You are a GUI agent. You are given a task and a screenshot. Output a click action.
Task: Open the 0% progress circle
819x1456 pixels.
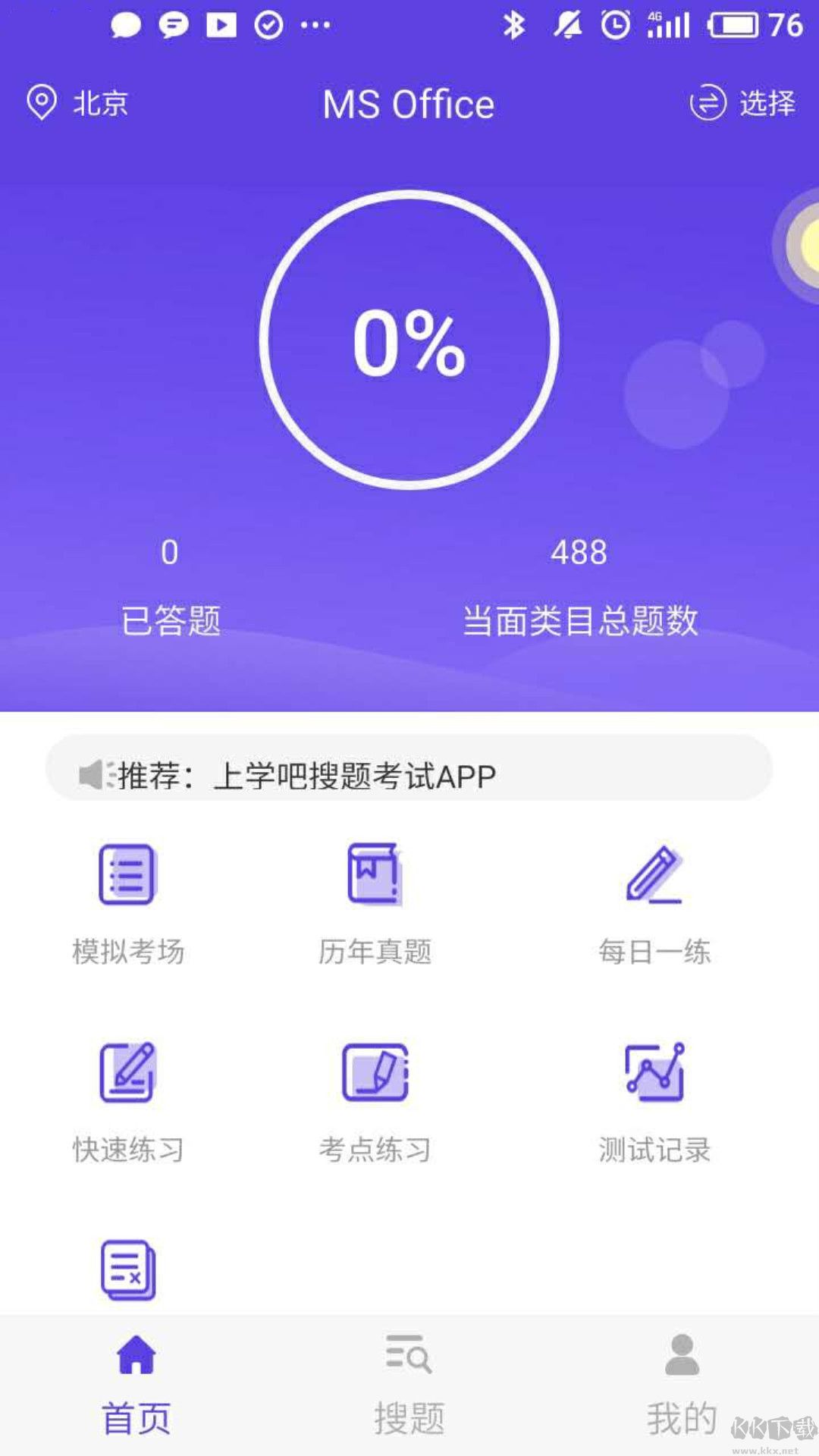point(409,339)
